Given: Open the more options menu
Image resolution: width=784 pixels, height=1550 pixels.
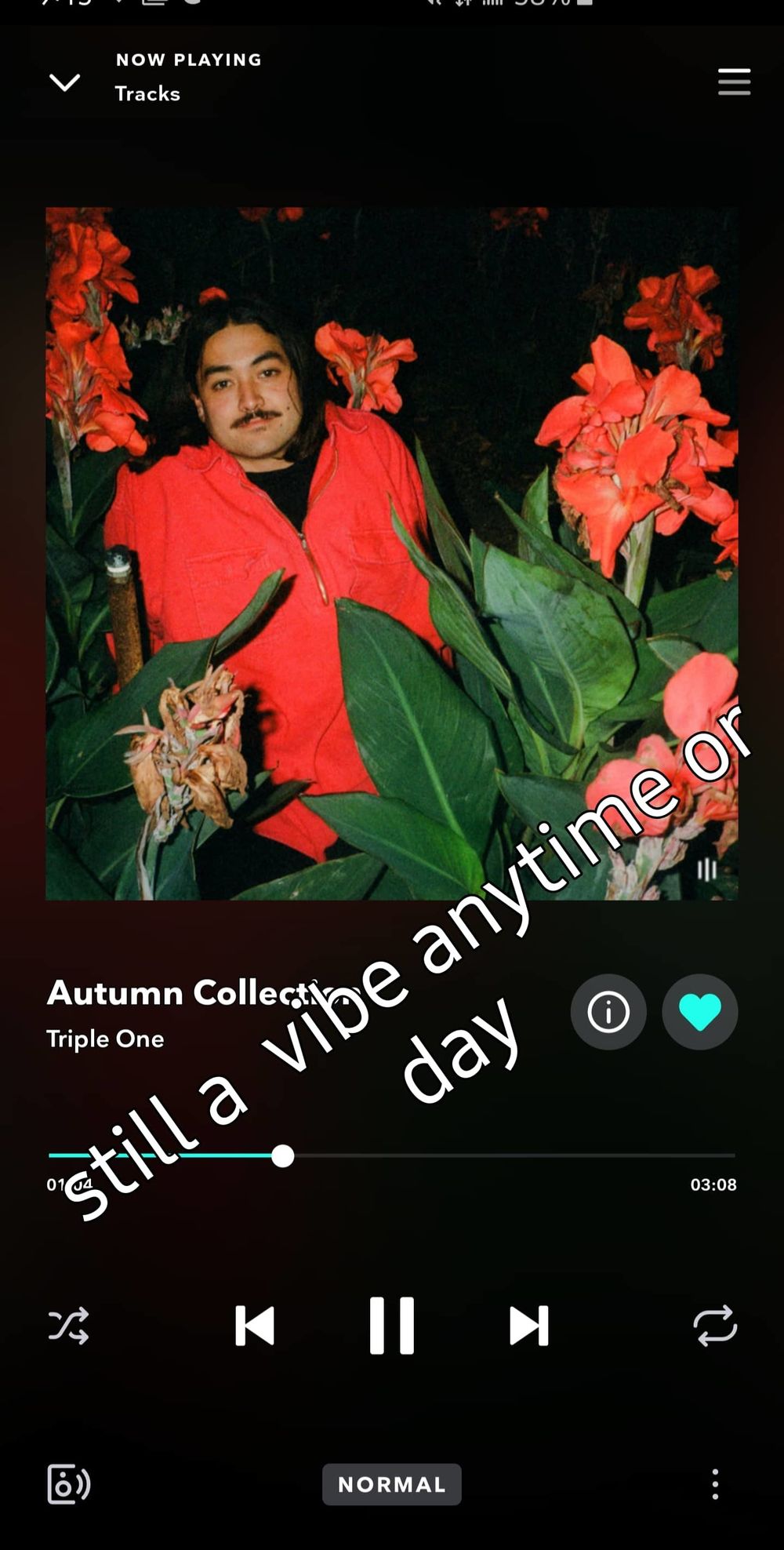Looking at the screenshot, I should [x=714, y=1484].
